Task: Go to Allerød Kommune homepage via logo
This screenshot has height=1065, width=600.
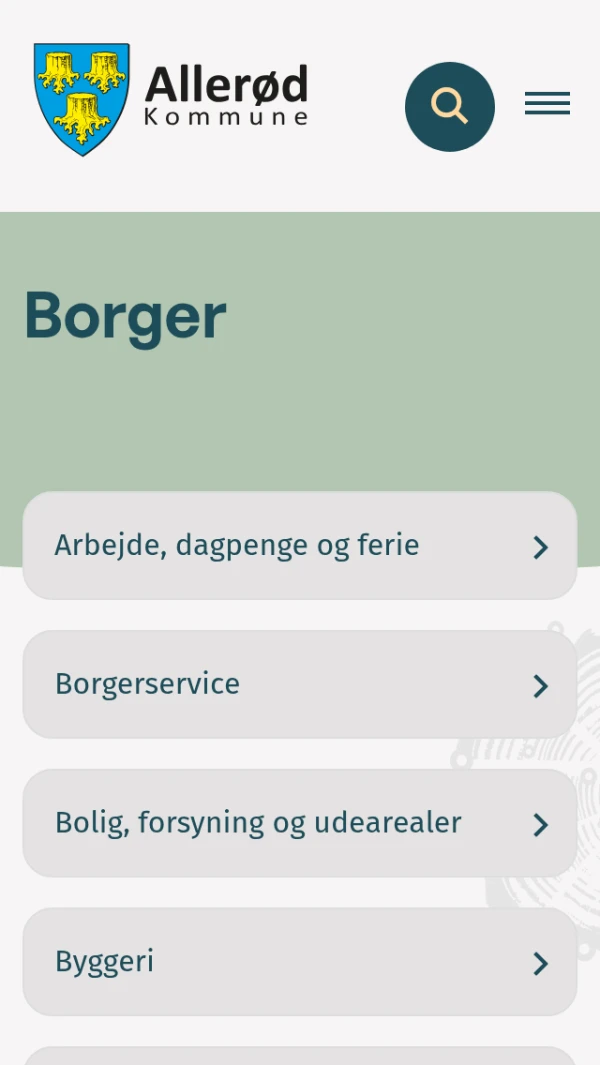Action: [x=171, y=99]
